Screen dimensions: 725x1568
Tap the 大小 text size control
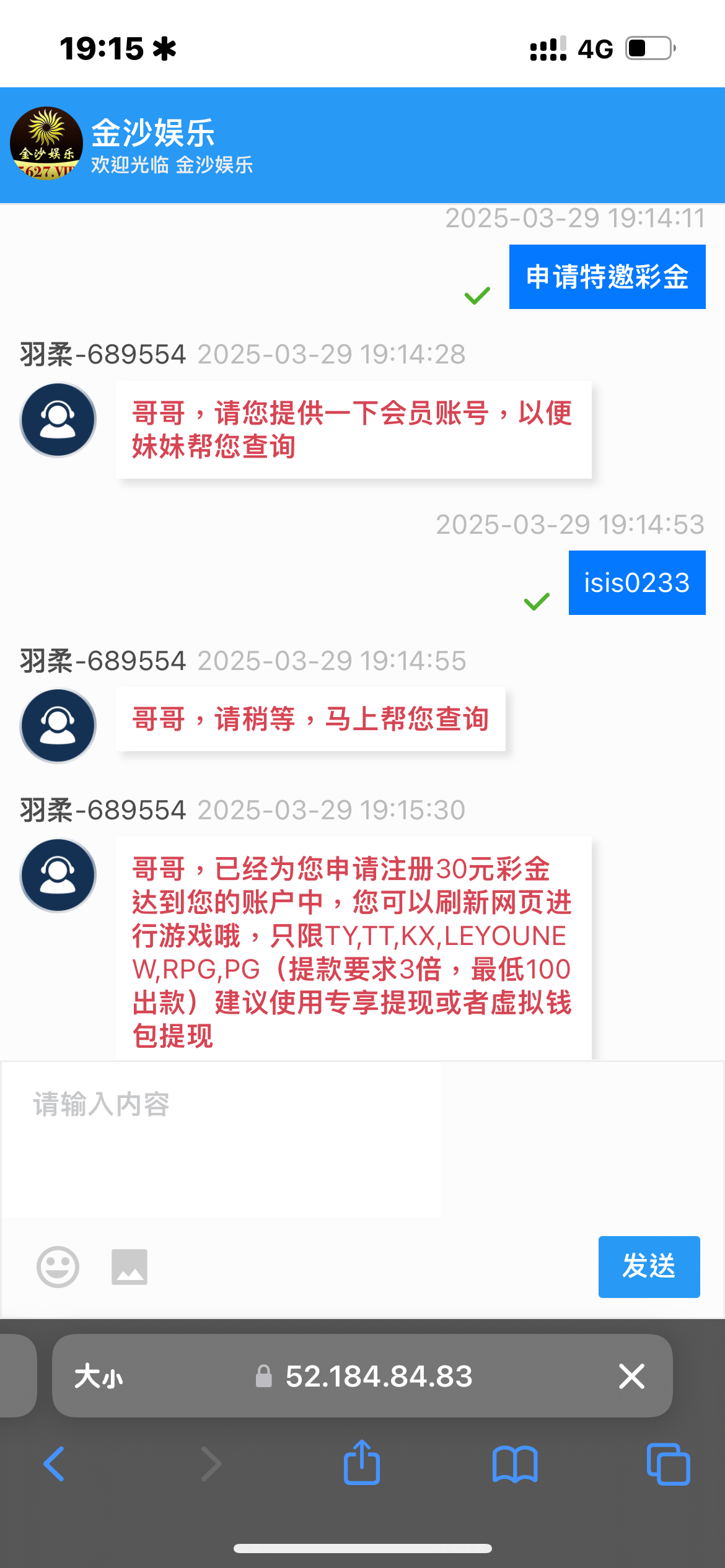pos(96,1376)
